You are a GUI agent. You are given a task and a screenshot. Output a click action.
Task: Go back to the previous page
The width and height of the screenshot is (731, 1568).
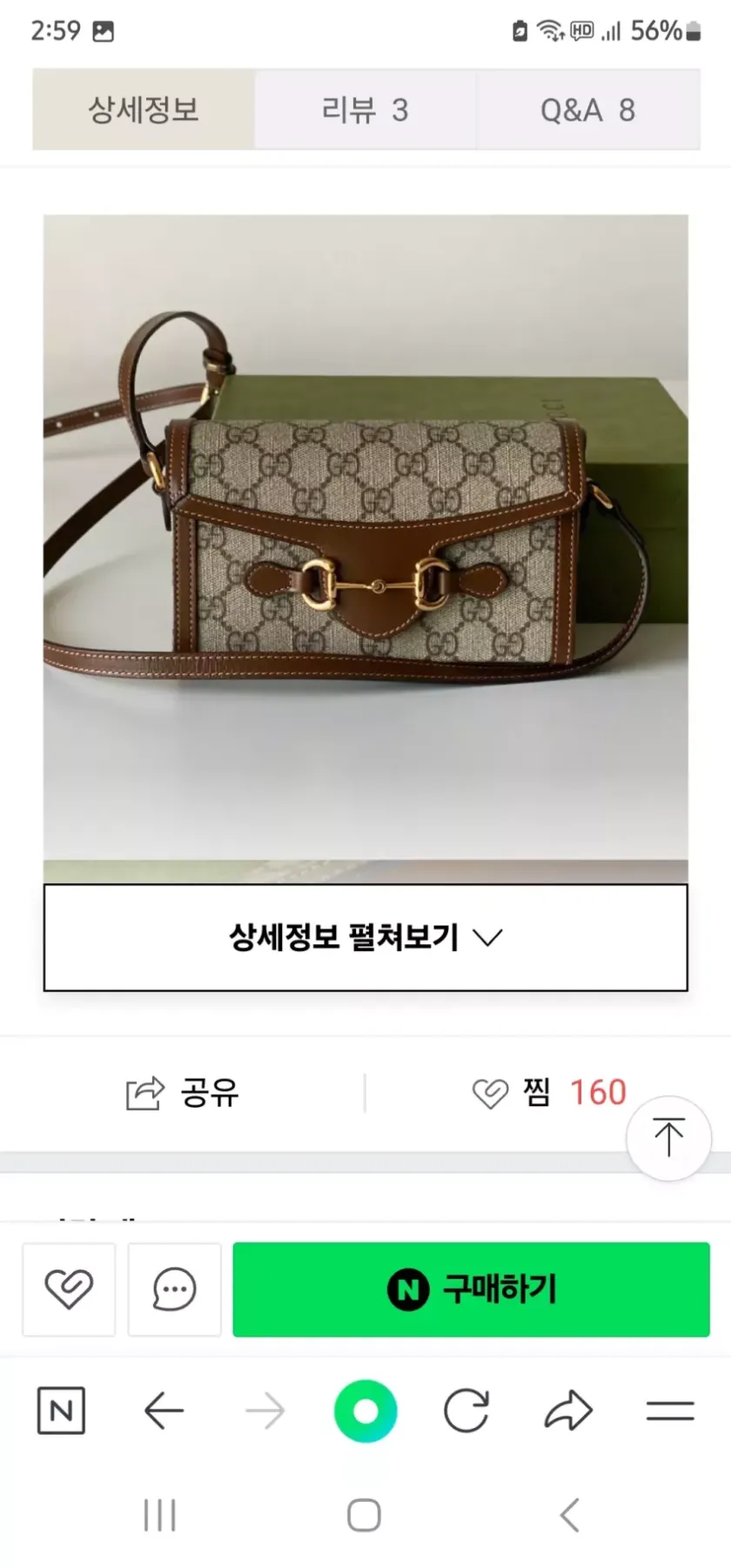[x=164, y=1411]
